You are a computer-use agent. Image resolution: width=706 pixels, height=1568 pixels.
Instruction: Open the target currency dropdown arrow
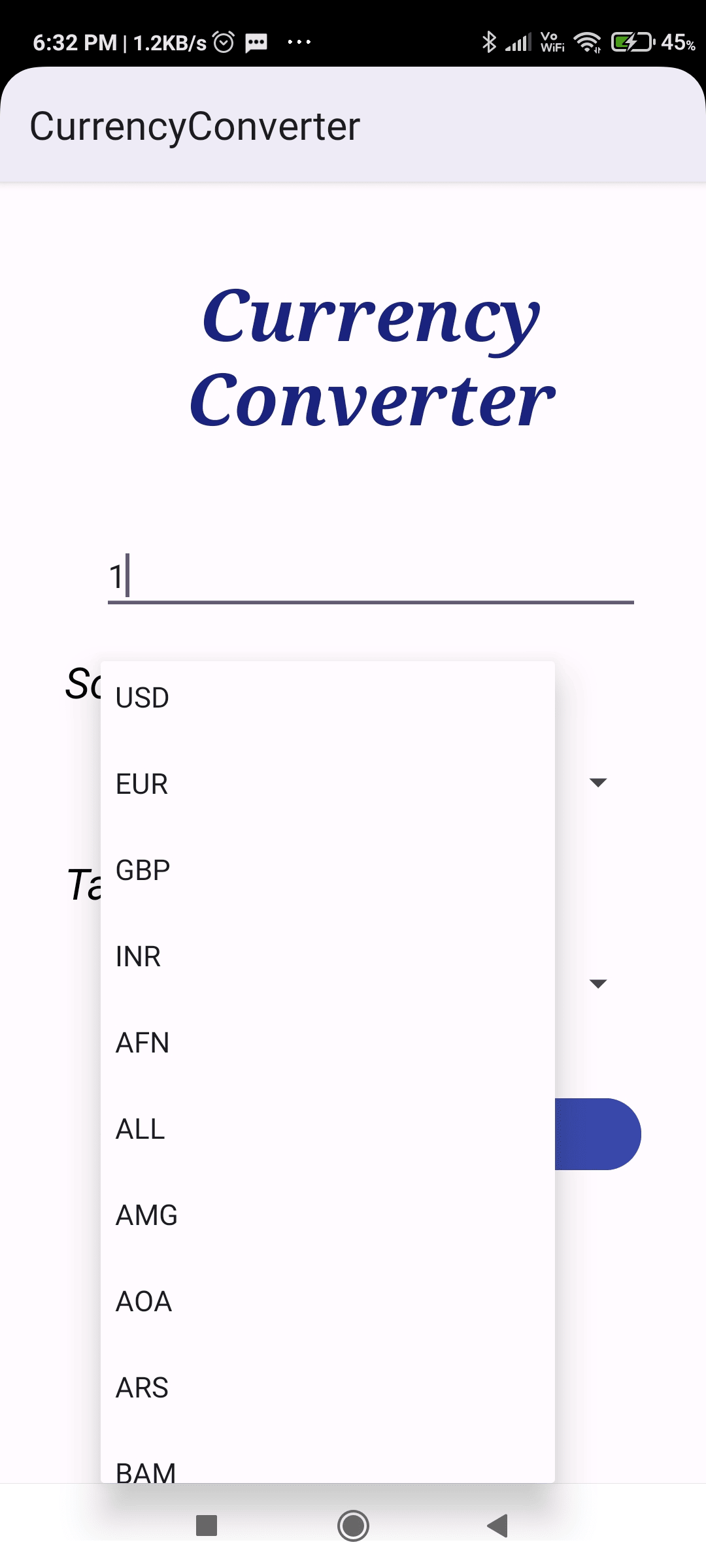599,985
